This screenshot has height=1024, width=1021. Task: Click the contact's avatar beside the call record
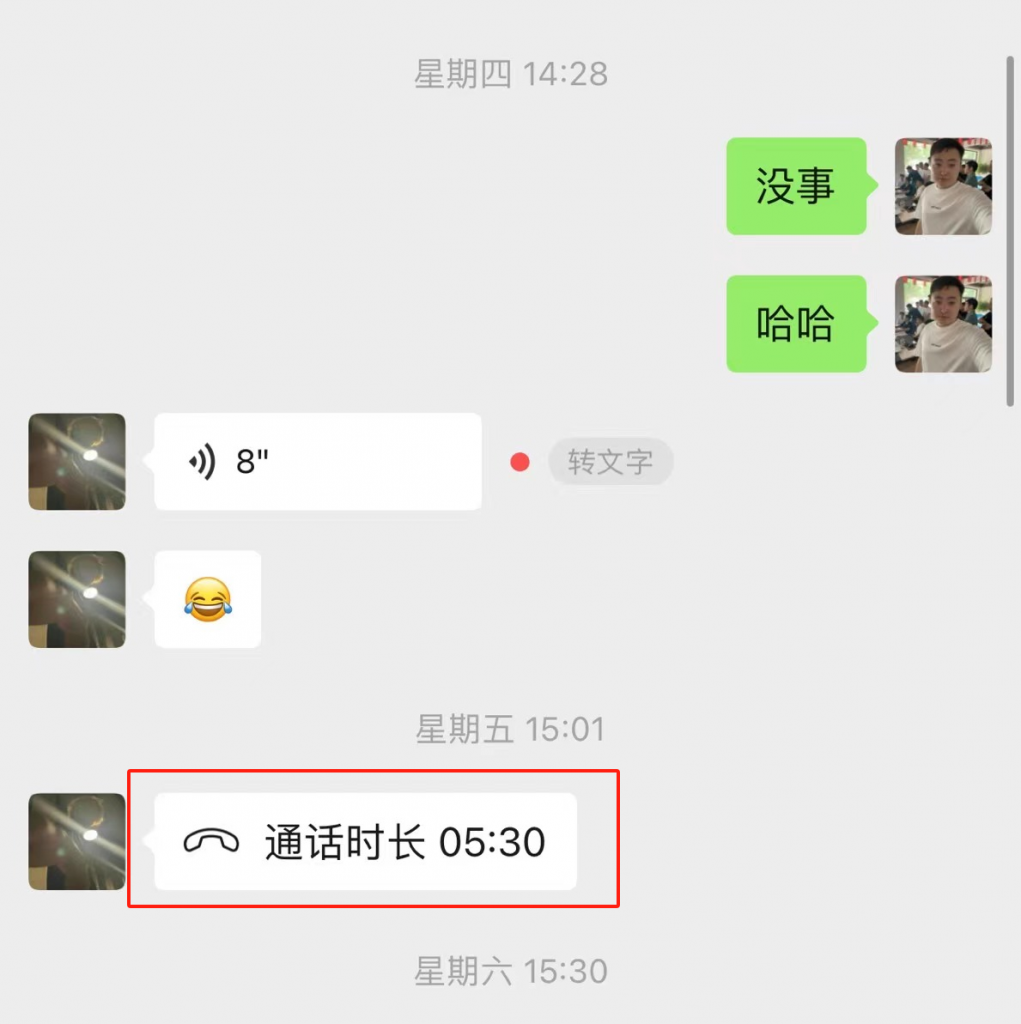pyautogui.click(x=76, y=842)
